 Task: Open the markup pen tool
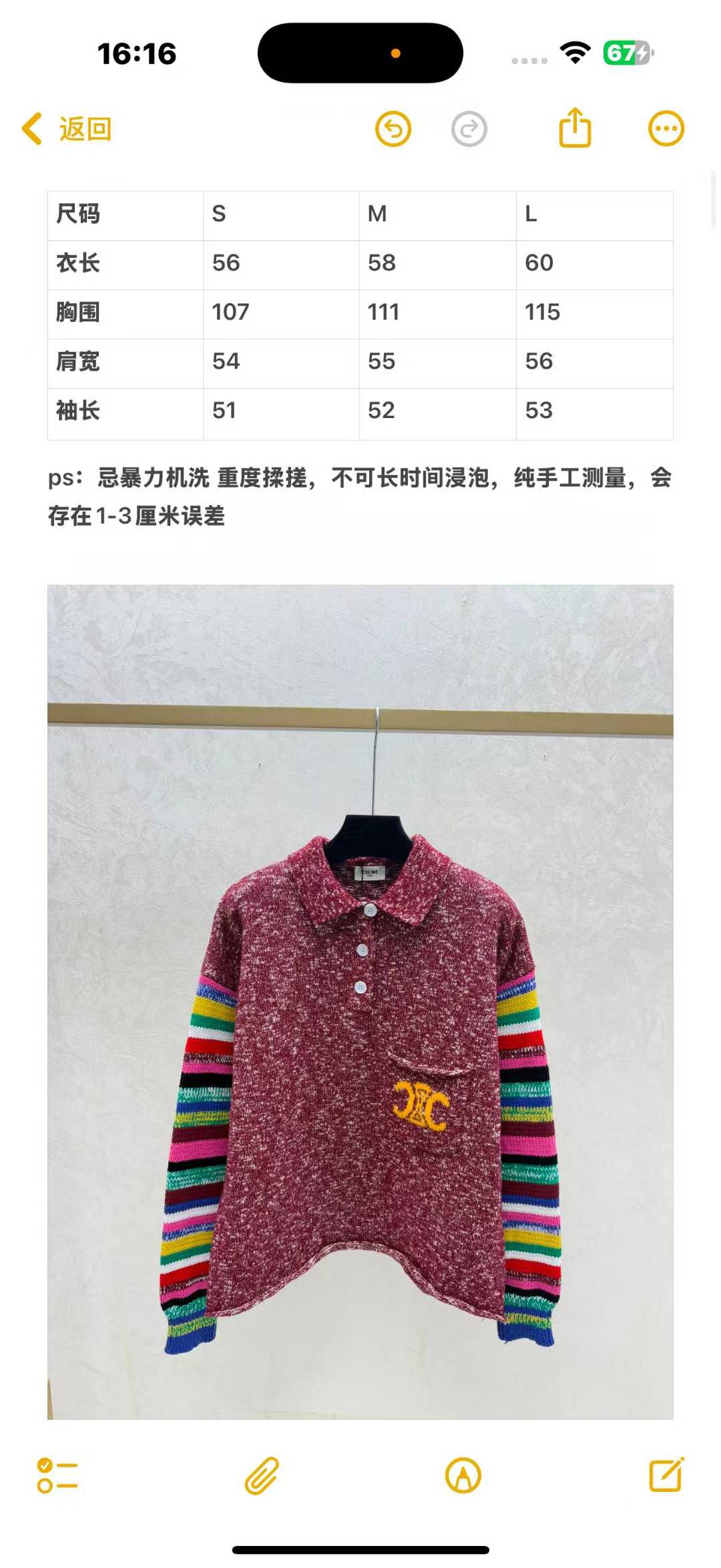[463, 1475]
